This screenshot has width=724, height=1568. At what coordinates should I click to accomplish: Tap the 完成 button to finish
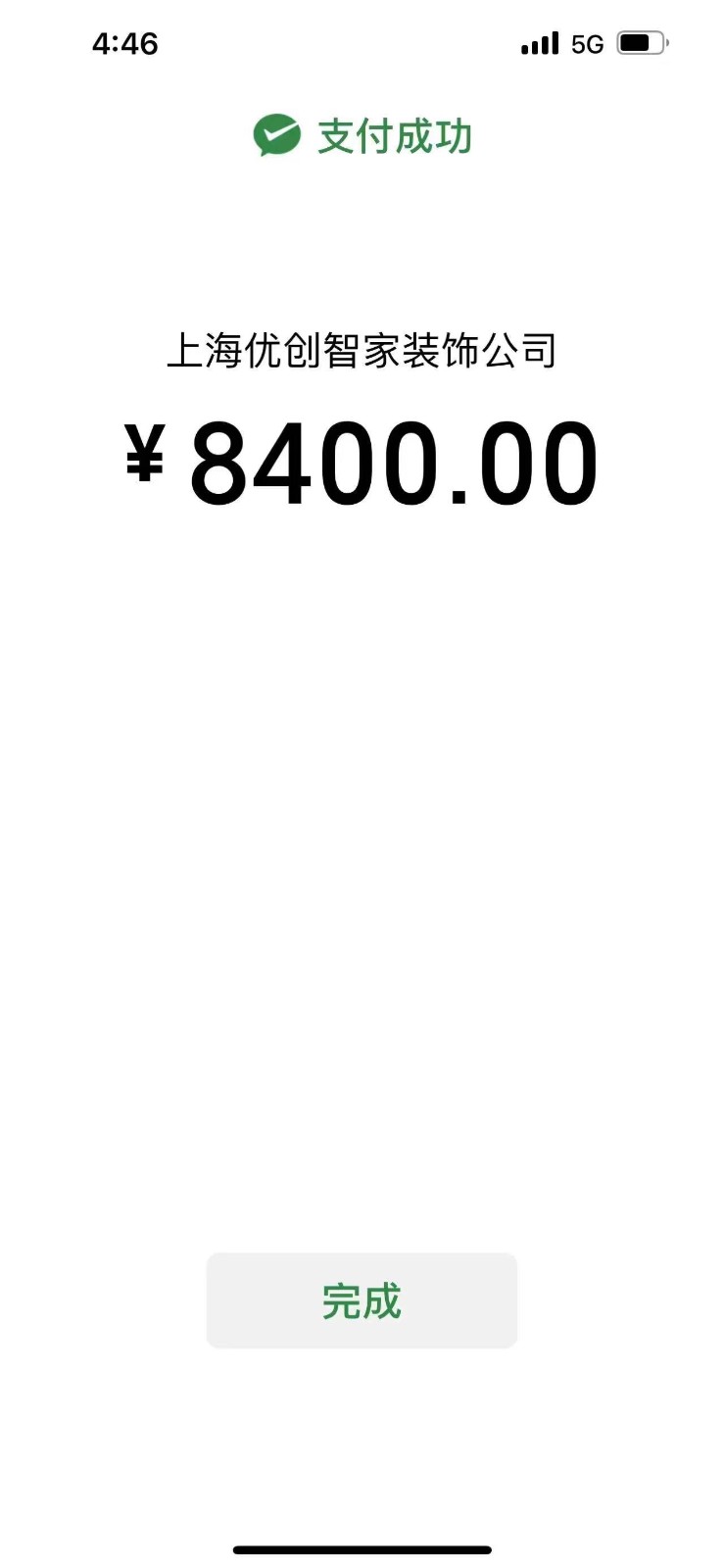coord(362,1300)
